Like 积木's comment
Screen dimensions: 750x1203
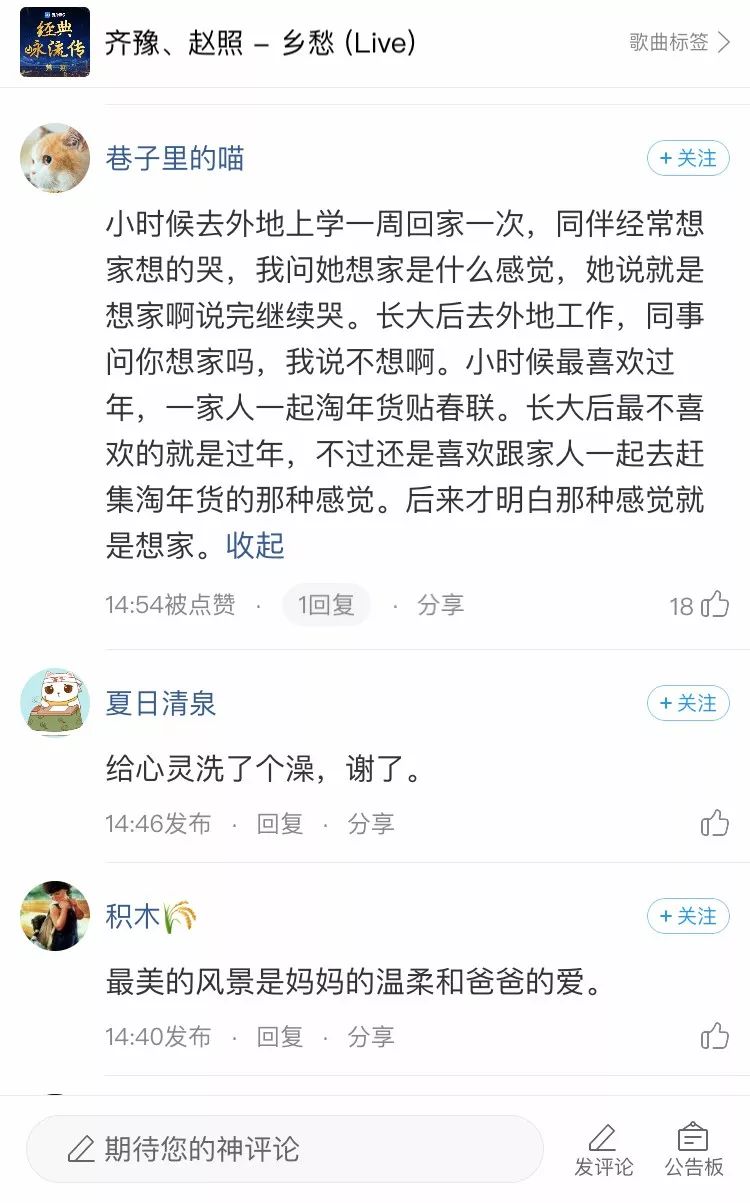[714, 1036]
